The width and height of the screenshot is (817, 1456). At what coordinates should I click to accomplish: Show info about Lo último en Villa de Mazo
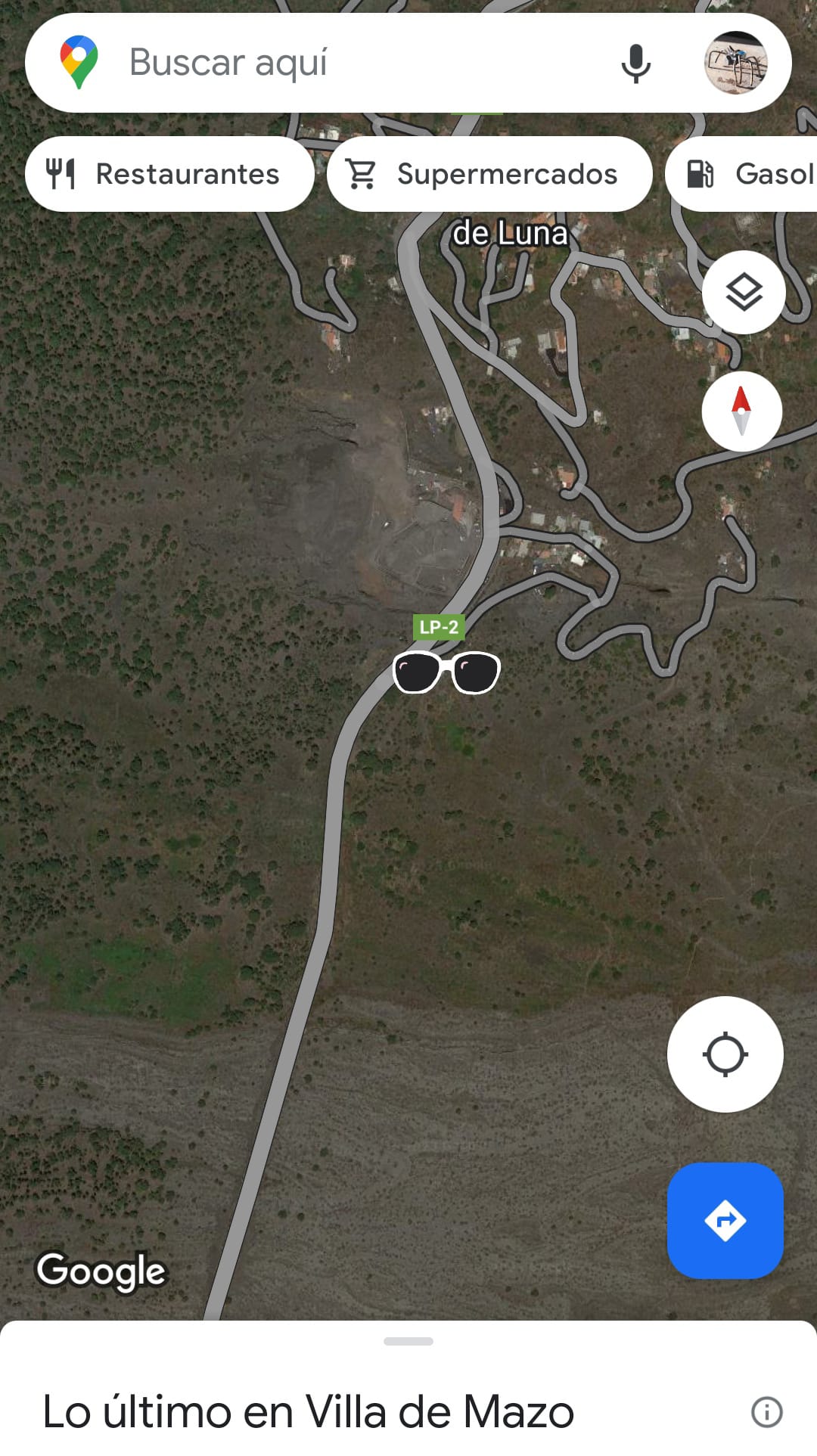pyautogui.click(x=766, y=1411)
